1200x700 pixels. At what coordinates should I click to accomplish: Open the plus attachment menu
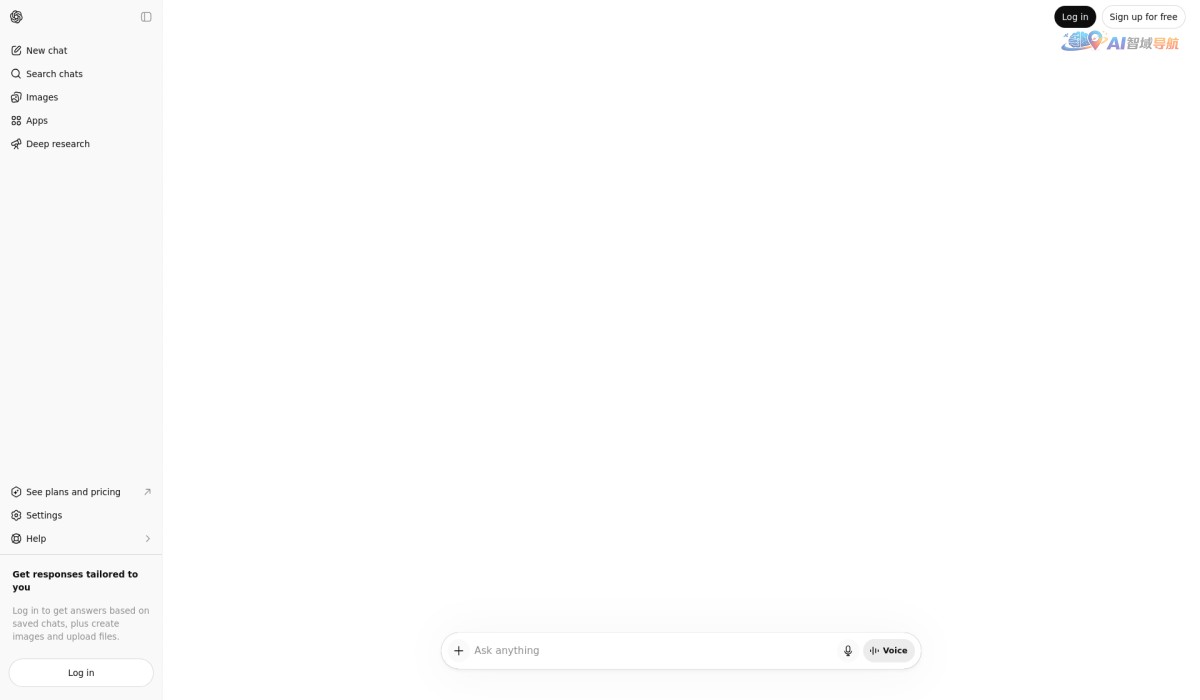459,651
